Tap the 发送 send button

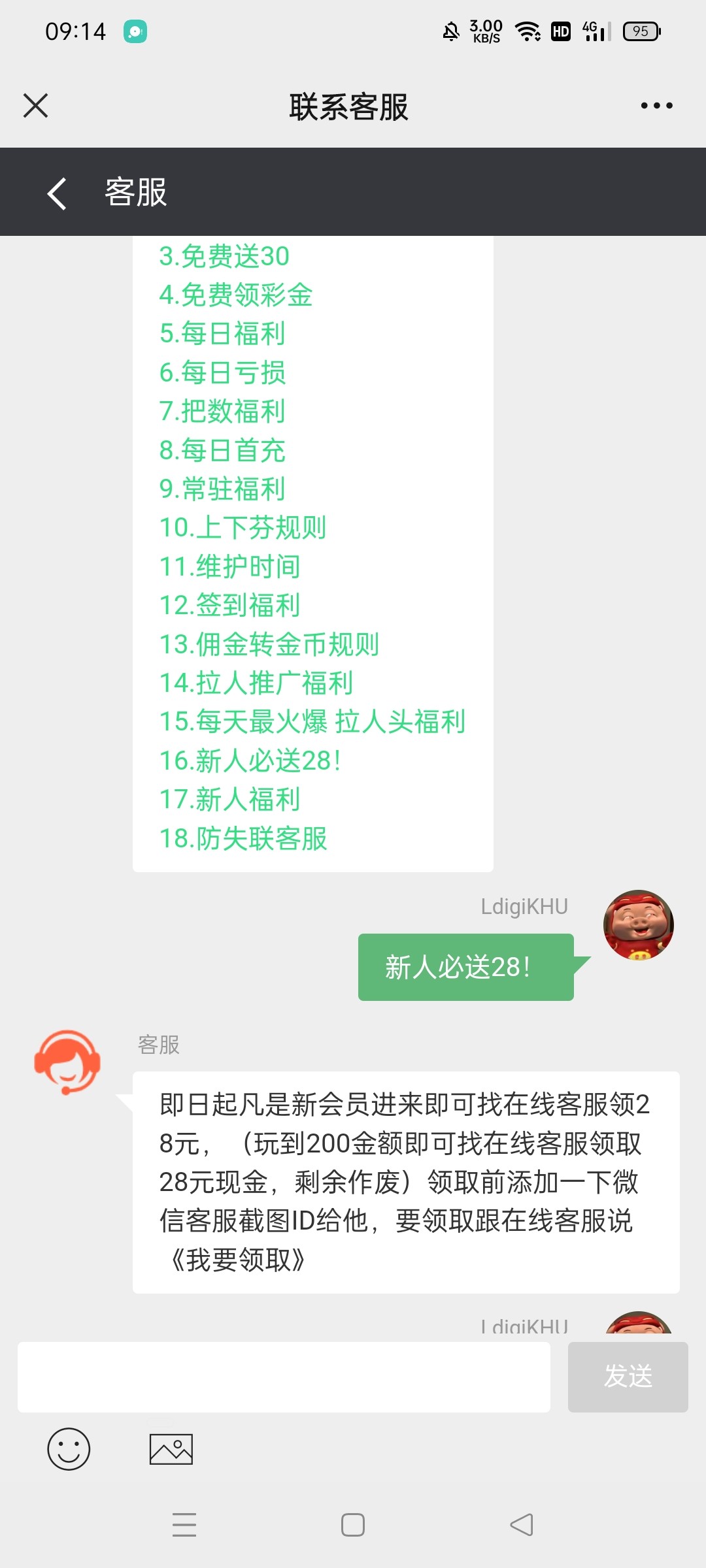click(x=628, y=1377)
